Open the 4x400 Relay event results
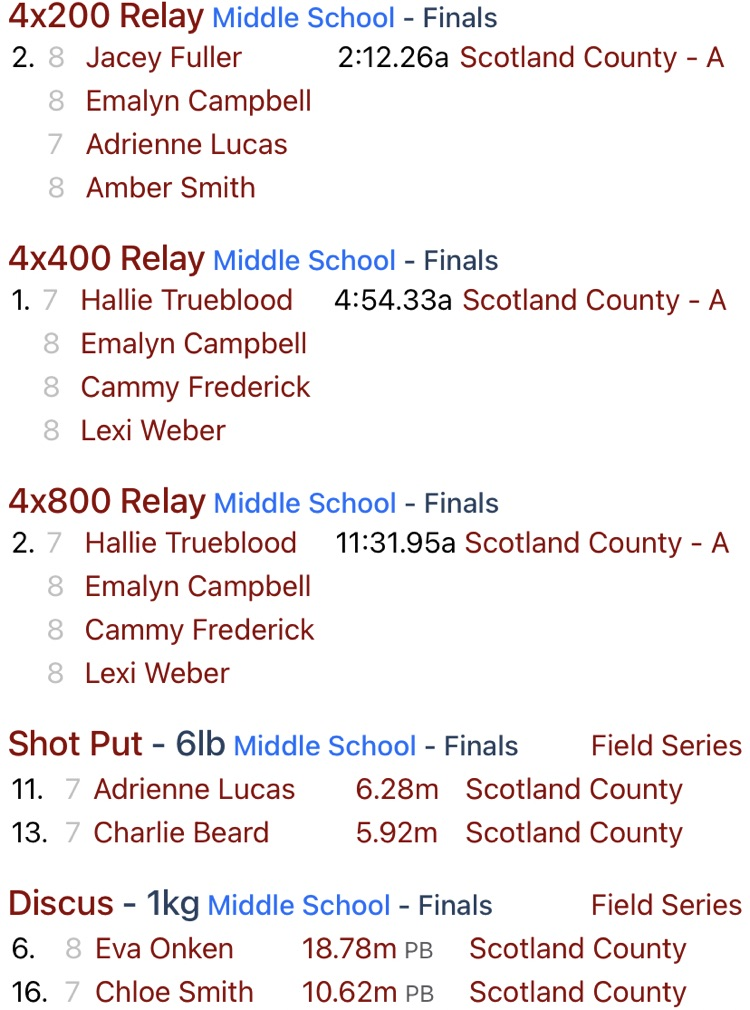Screen dimensions: 750x1010 [x=106, y=259]
